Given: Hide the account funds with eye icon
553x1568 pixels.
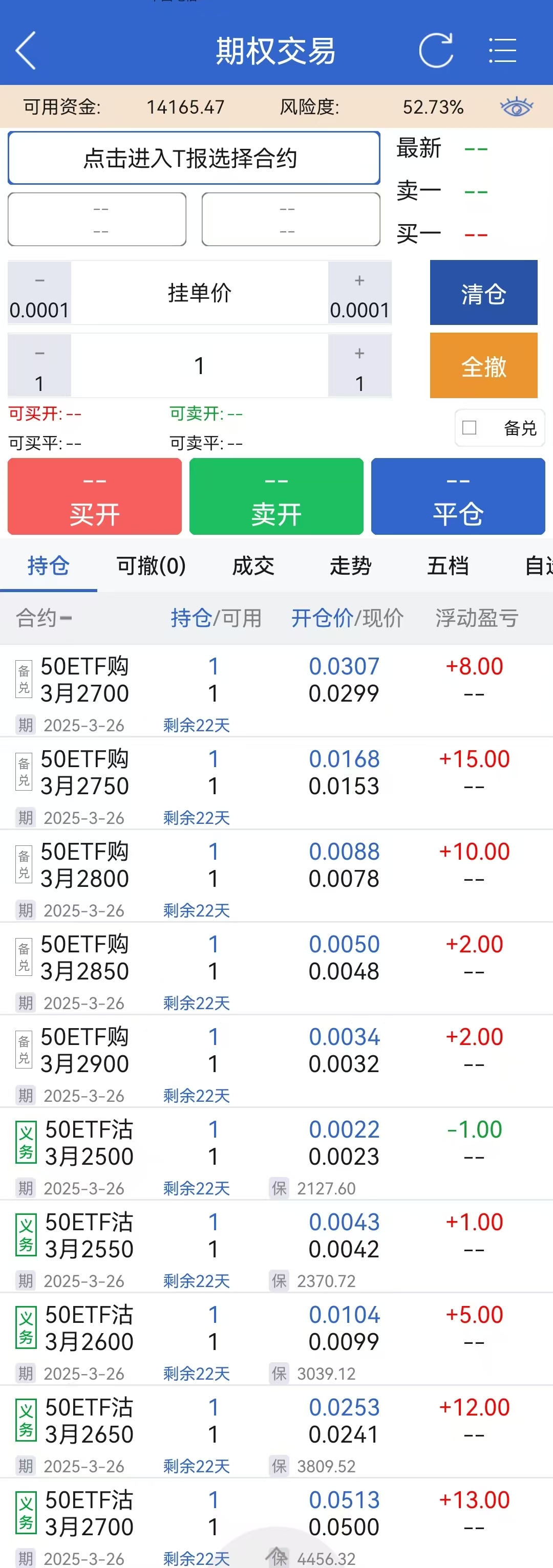Looking at the screenshot, I should (517, 107).
